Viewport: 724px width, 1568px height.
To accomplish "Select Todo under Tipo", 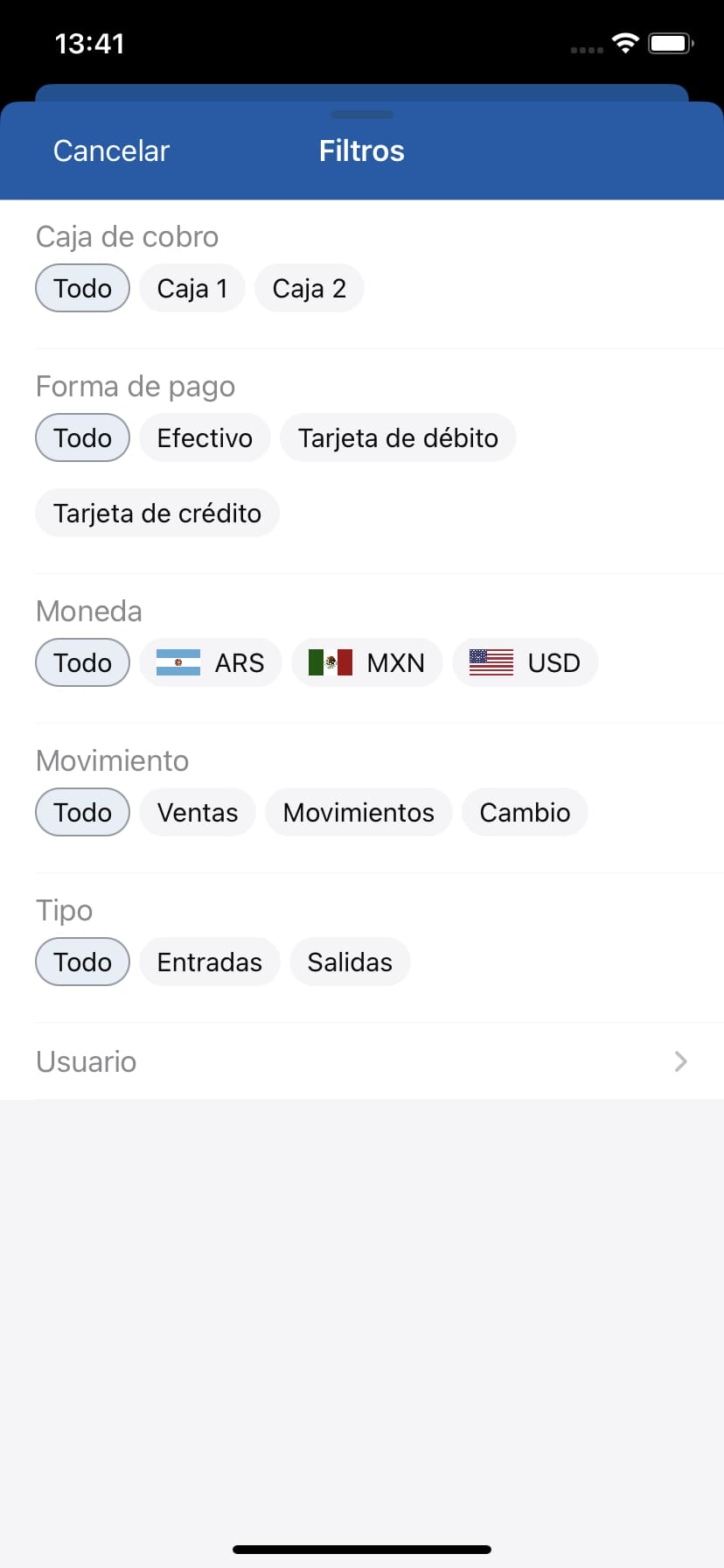I will pyautogui.click(x=82, y=962).
